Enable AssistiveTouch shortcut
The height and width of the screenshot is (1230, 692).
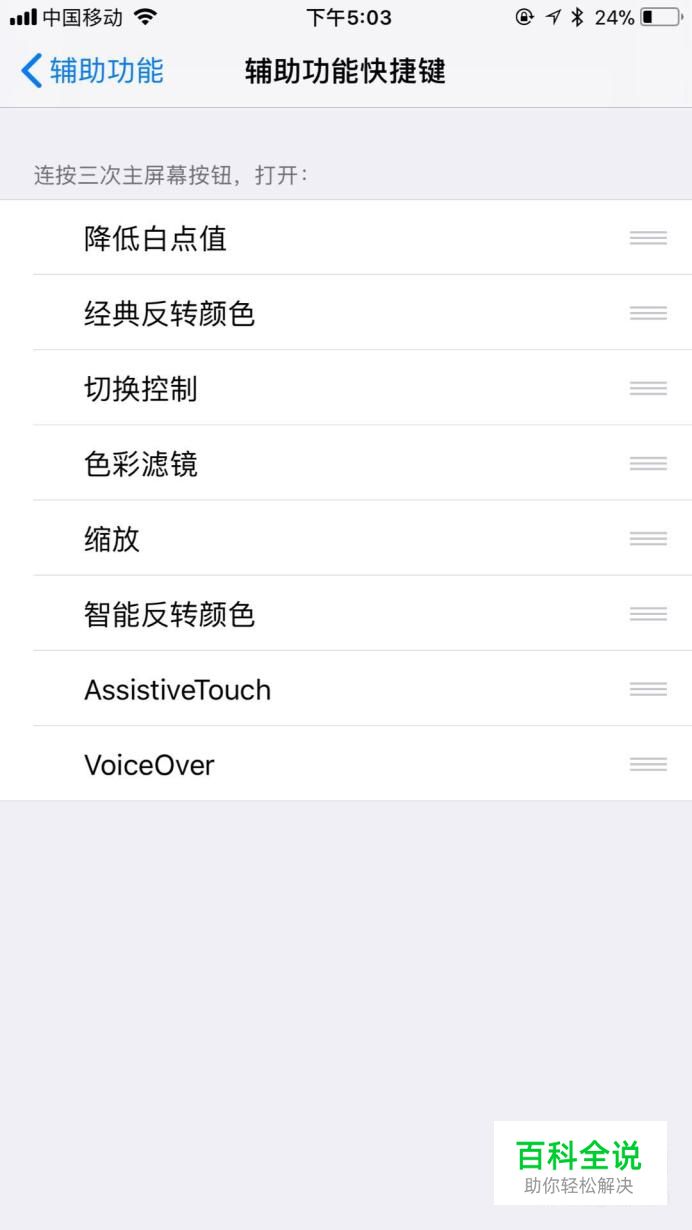346,688
